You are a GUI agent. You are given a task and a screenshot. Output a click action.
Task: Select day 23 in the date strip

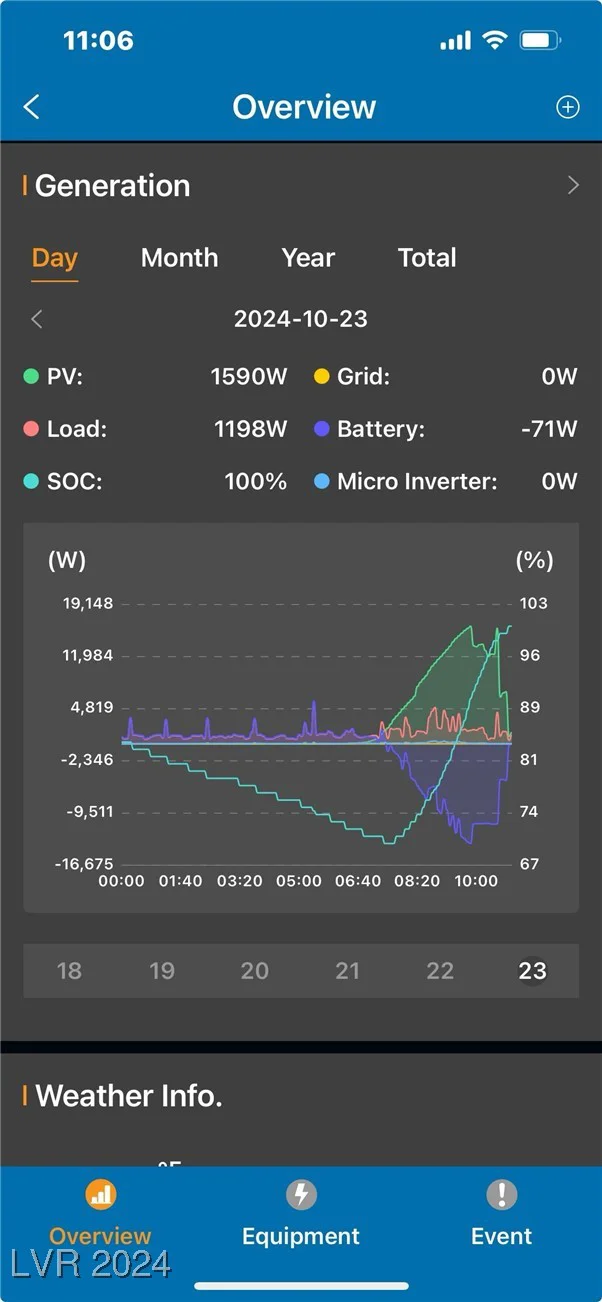click(532, 971)
